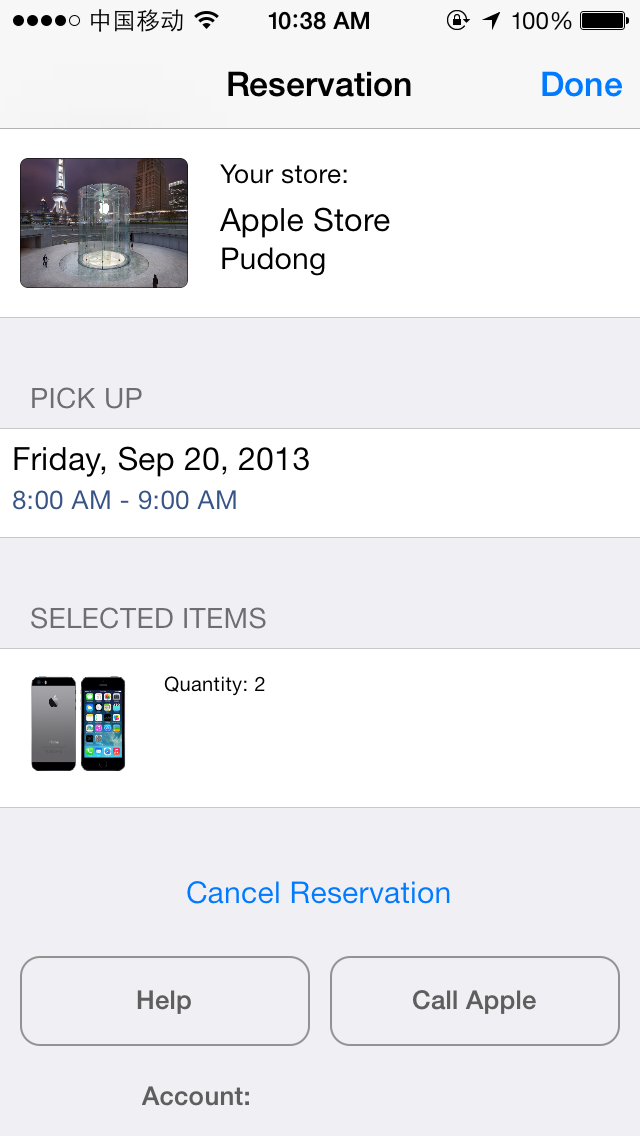Screen dimensions: 640x1136
Task: Open Help for this reservation
Action: 165,1001
